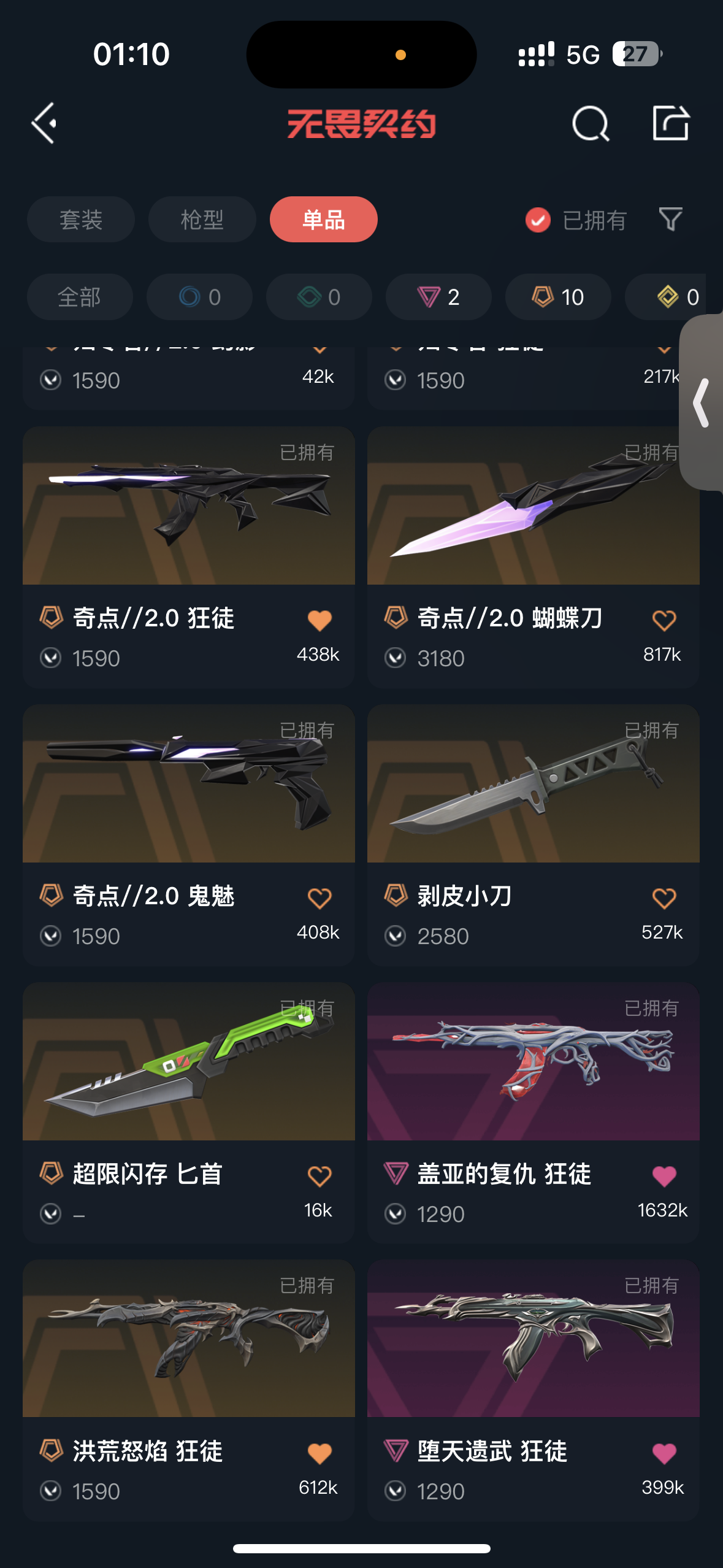Tap the share icon in header
The image size is (723, 1568).
[x=671, y=123]
